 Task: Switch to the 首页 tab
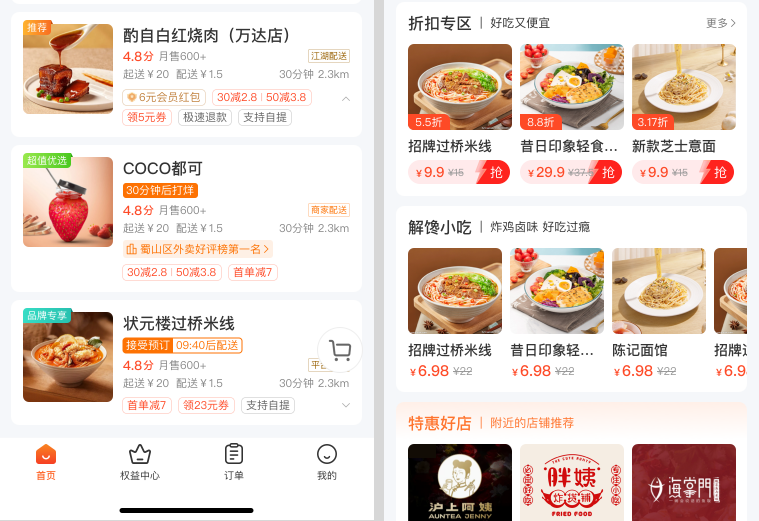45,462
